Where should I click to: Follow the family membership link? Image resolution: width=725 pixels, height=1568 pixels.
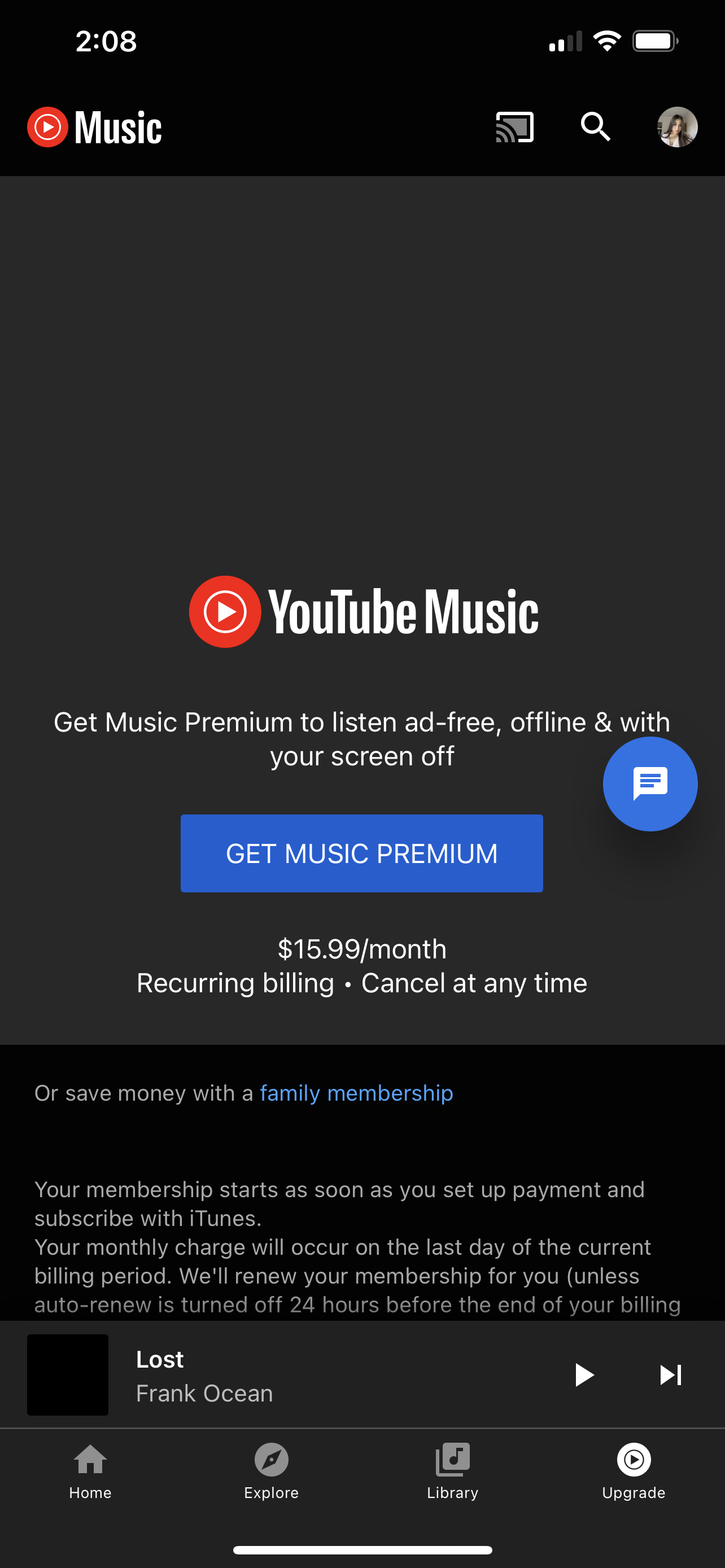click(357, 1093)
